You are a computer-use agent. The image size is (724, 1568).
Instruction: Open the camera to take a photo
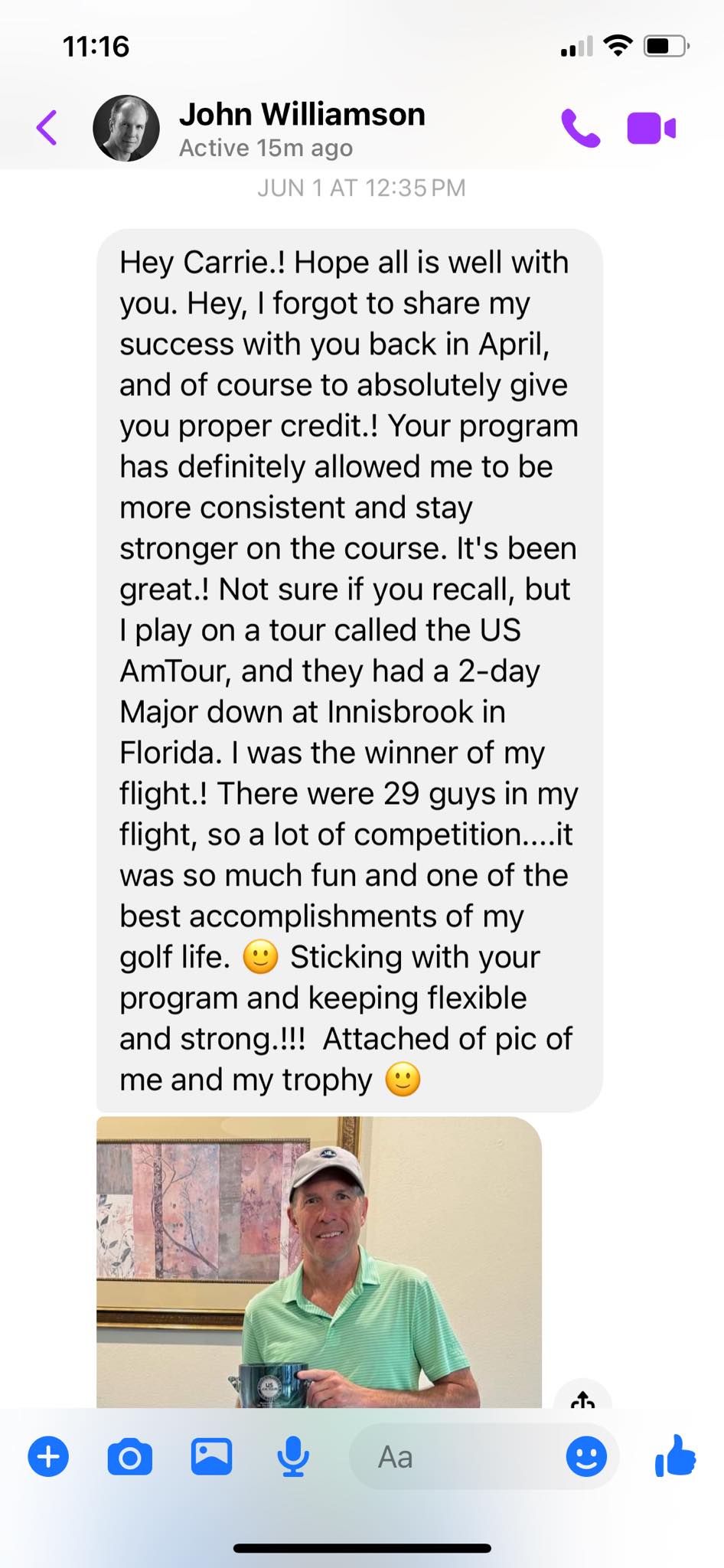coord(129,1456)
